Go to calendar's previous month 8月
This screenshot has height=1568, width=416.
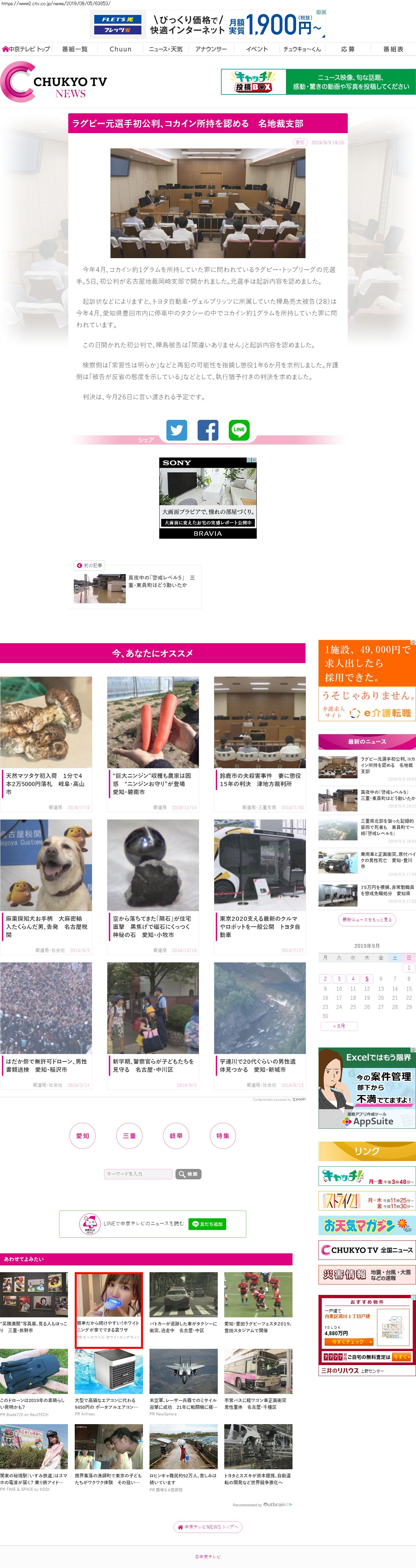click(339, 1026)
